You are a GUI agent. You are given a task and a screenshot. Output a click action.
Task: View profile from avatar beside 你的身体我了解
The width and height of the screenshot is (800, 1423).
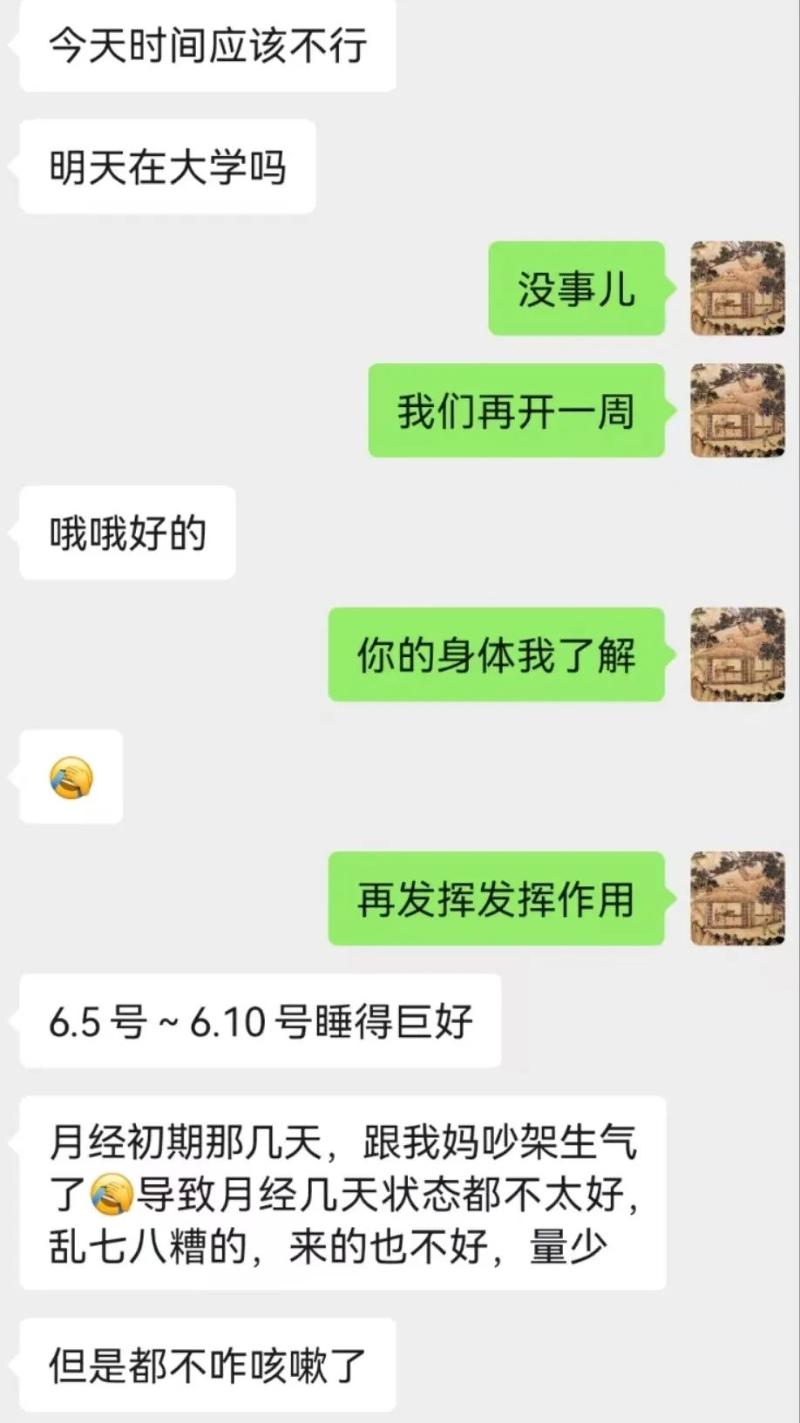pyautogui.click(x=737, y=654)
